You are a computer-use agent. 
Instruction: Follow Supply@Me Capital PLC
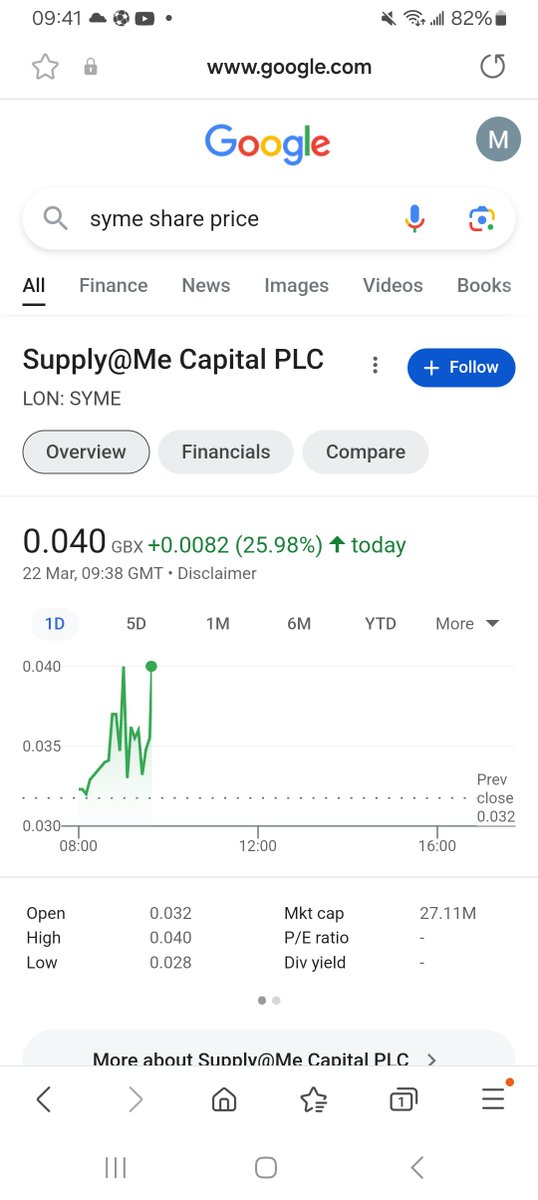[x=461, y=367]
